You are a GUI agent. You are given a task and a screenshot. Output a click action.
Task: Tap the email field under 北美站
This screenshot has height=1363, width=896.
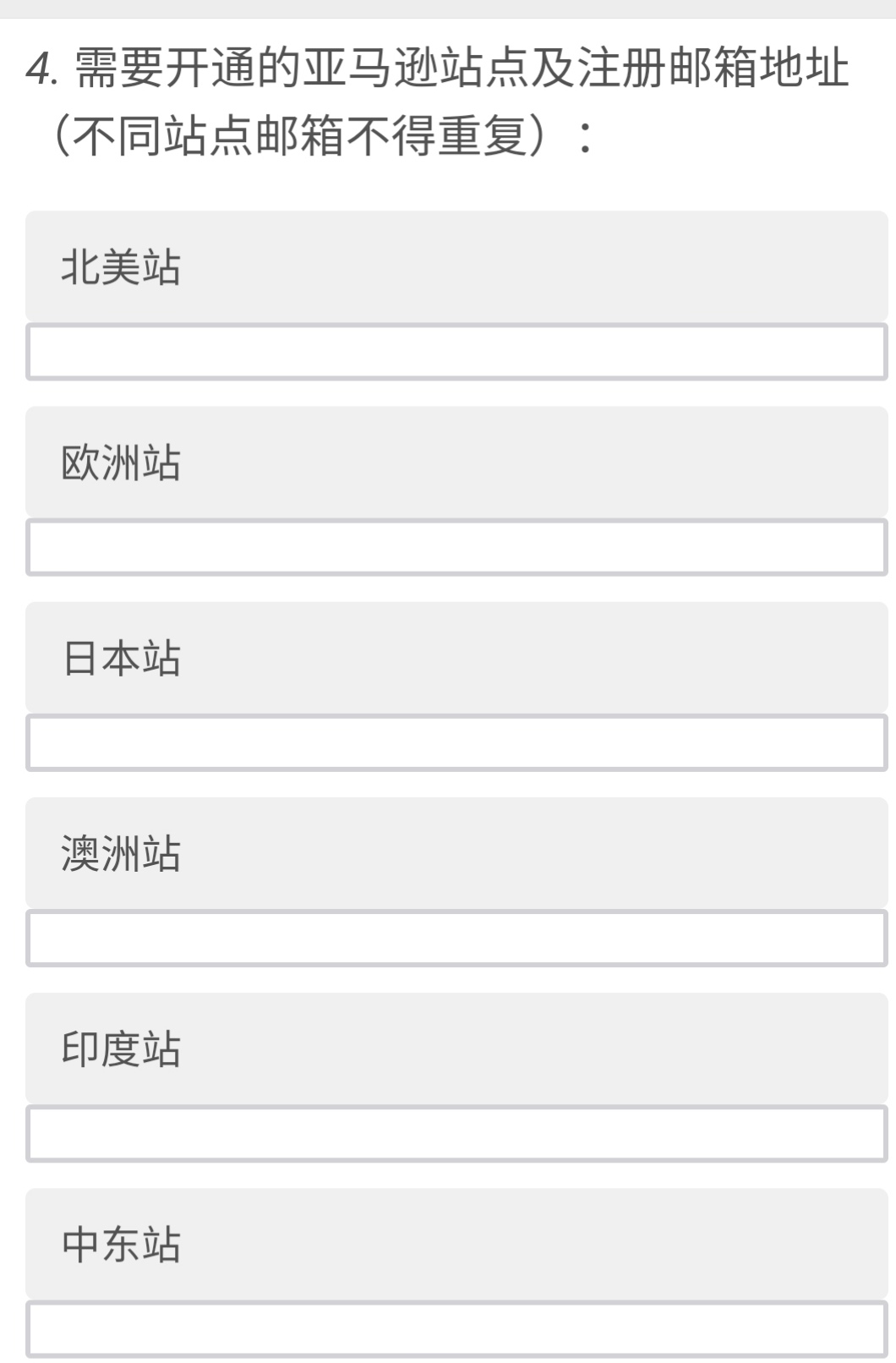tap(456, 352)
